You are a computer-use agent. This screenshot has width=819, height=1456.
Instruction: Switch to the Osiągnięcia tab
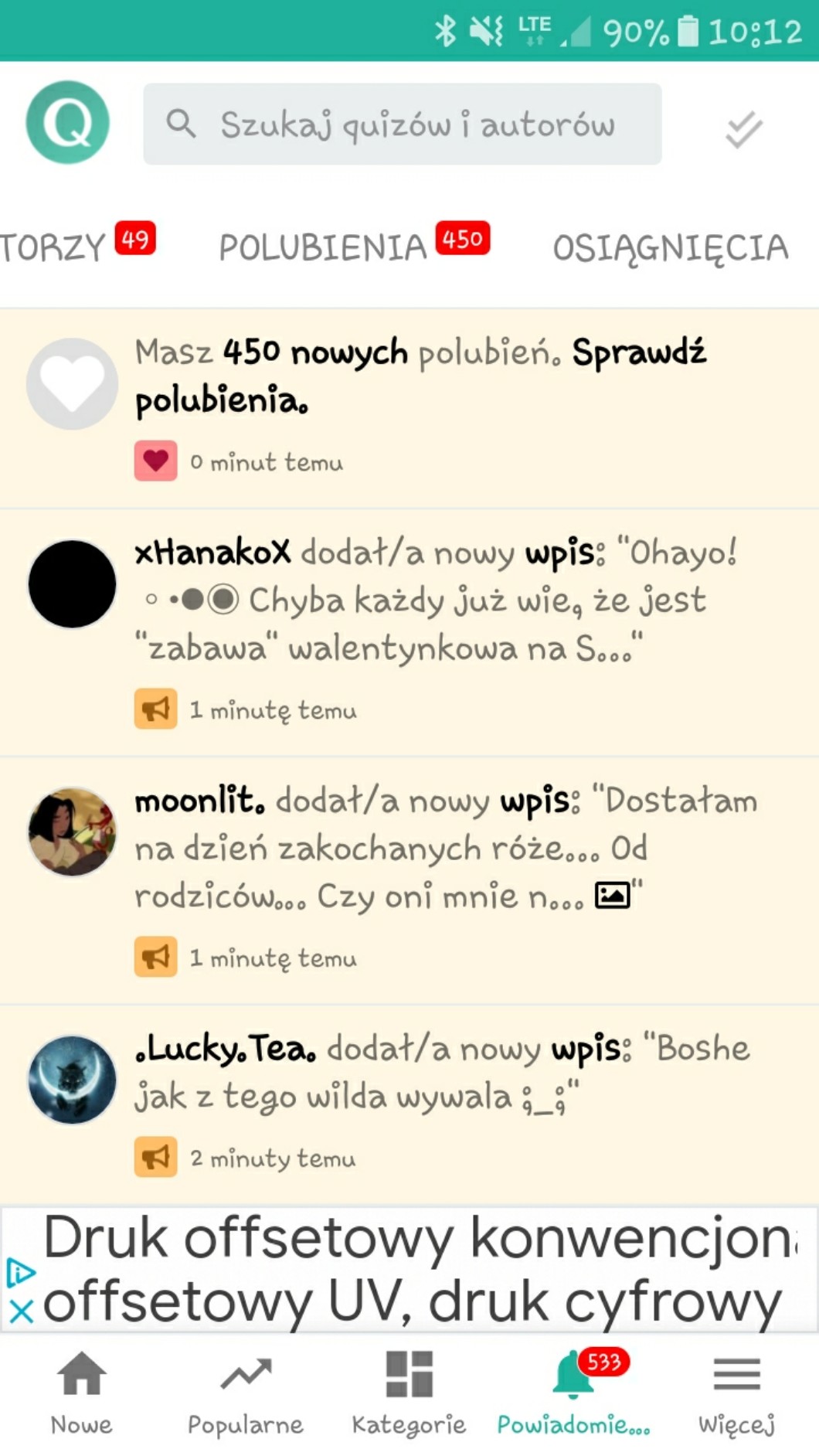click(670, 247)
